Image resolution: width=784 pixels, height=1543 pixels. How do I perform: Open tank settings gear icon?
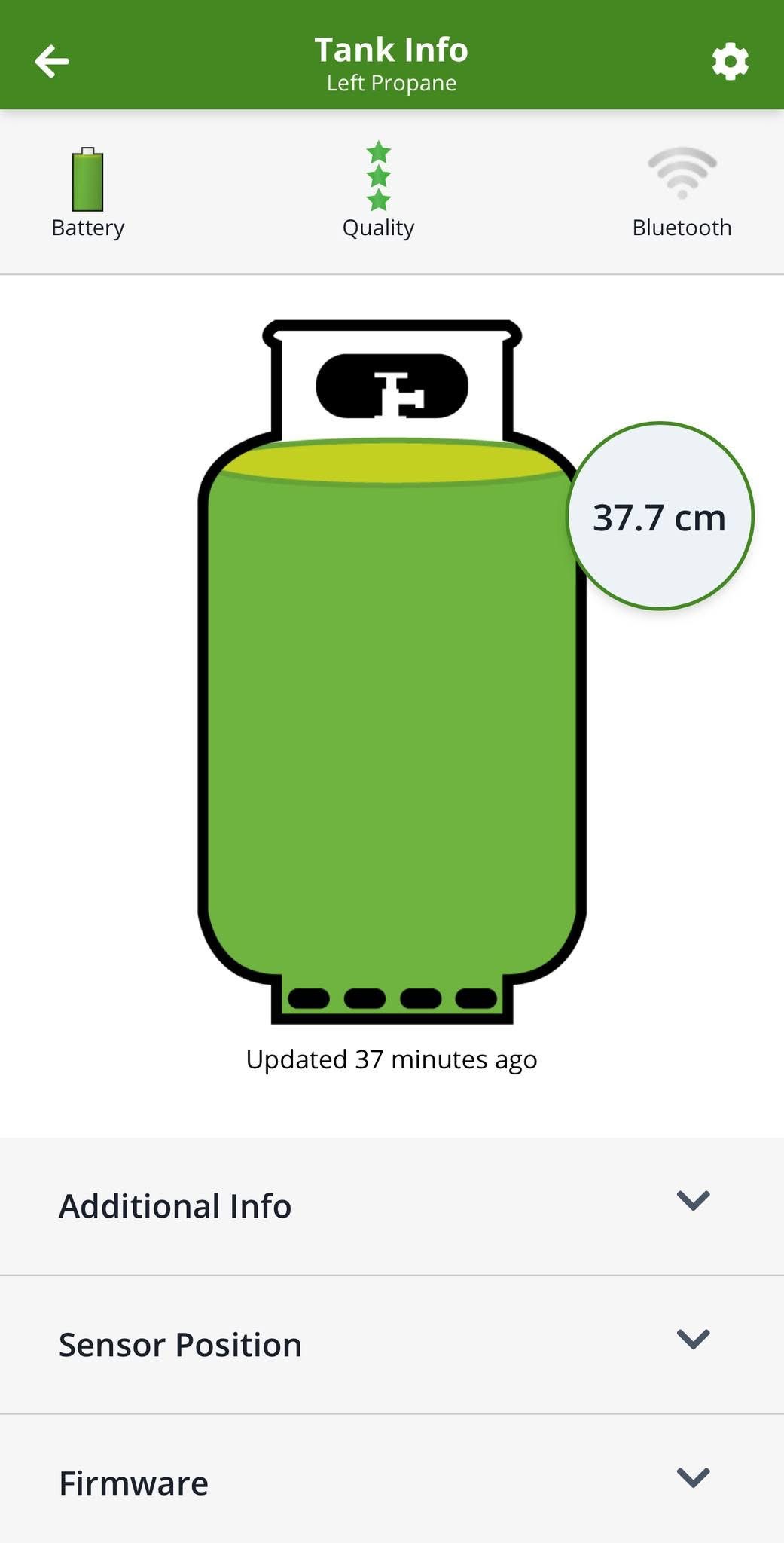[x=730, y=61]
